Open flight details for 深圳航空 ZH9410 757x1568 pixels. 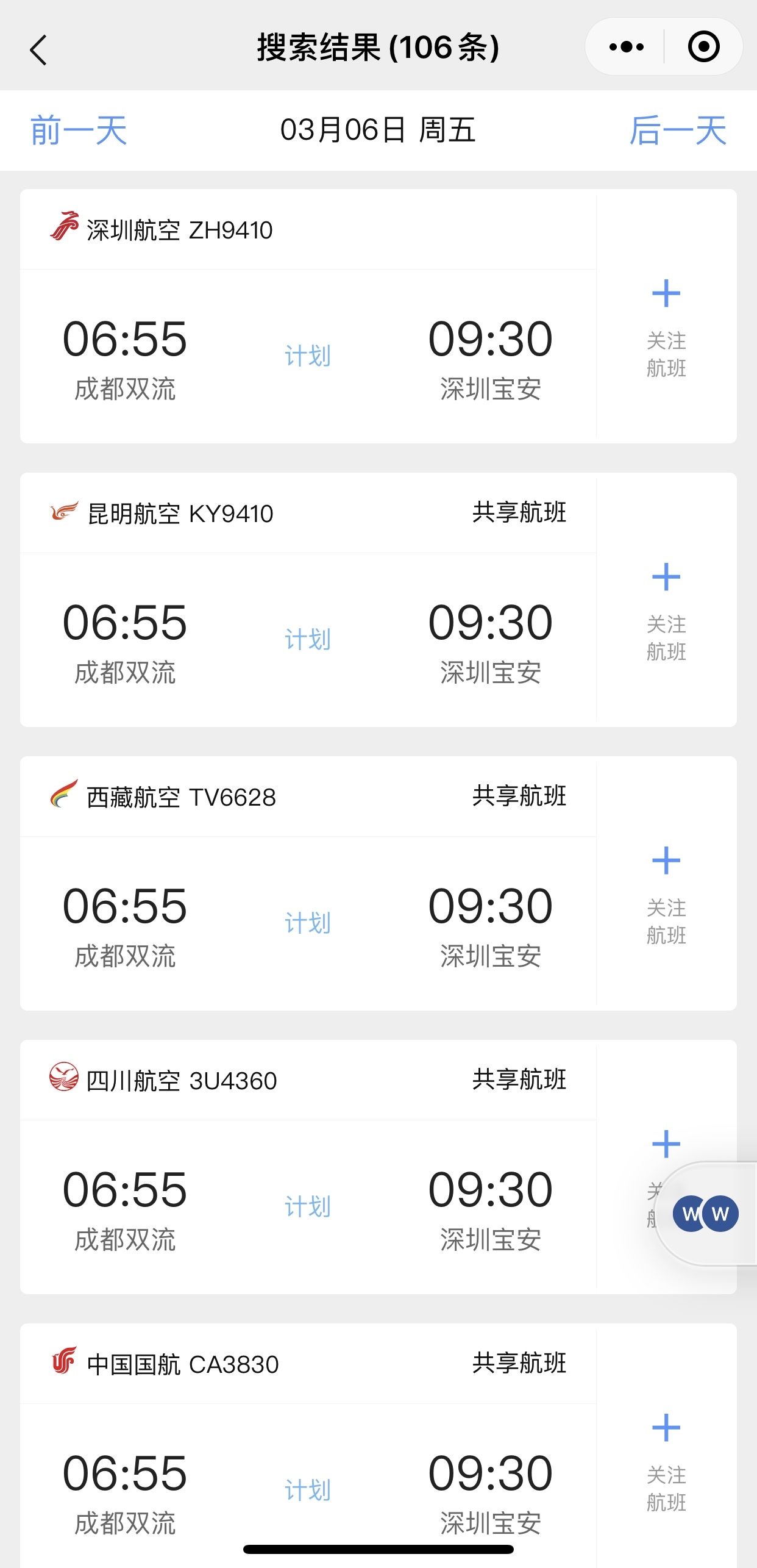[307, 355]
